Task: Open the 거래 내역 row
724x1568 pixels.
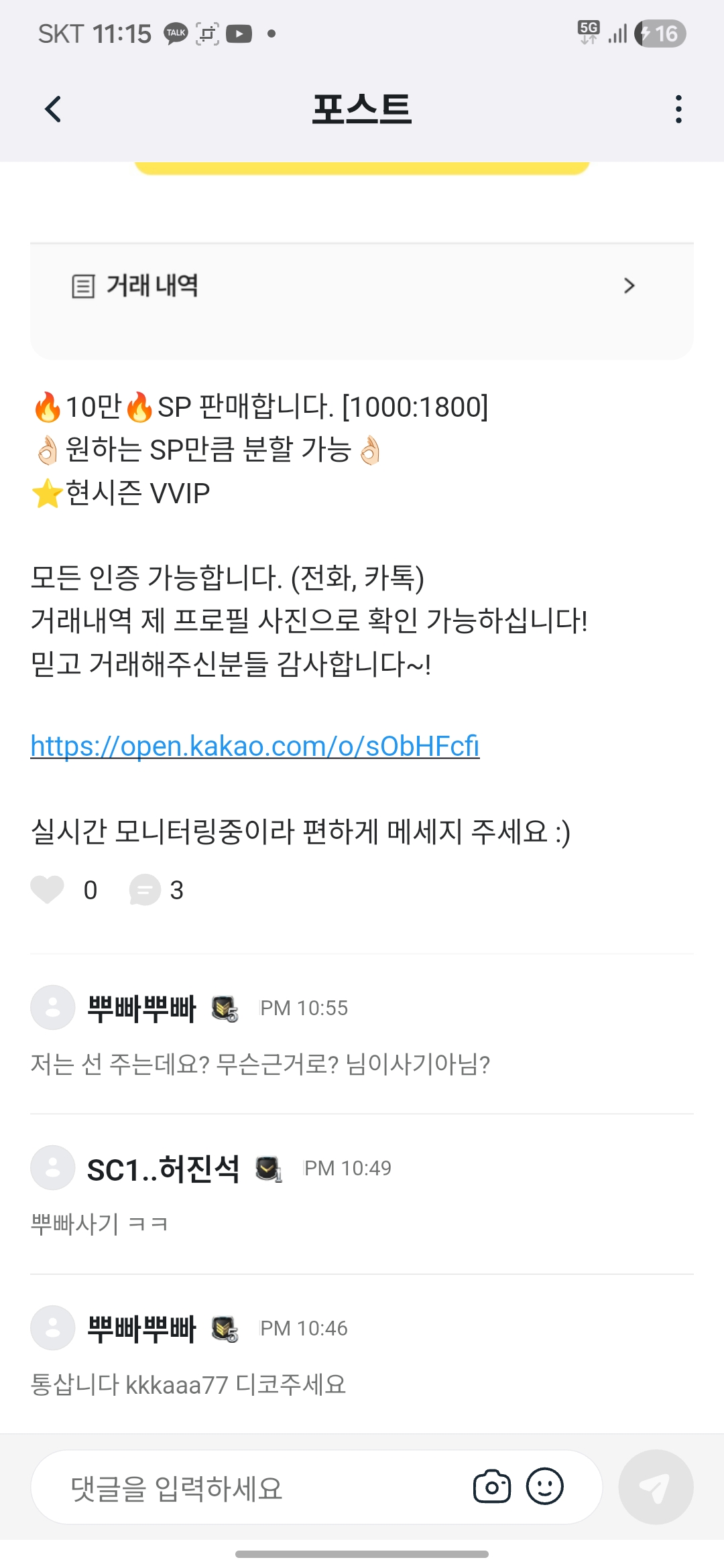Action: (x=362, y=286)
